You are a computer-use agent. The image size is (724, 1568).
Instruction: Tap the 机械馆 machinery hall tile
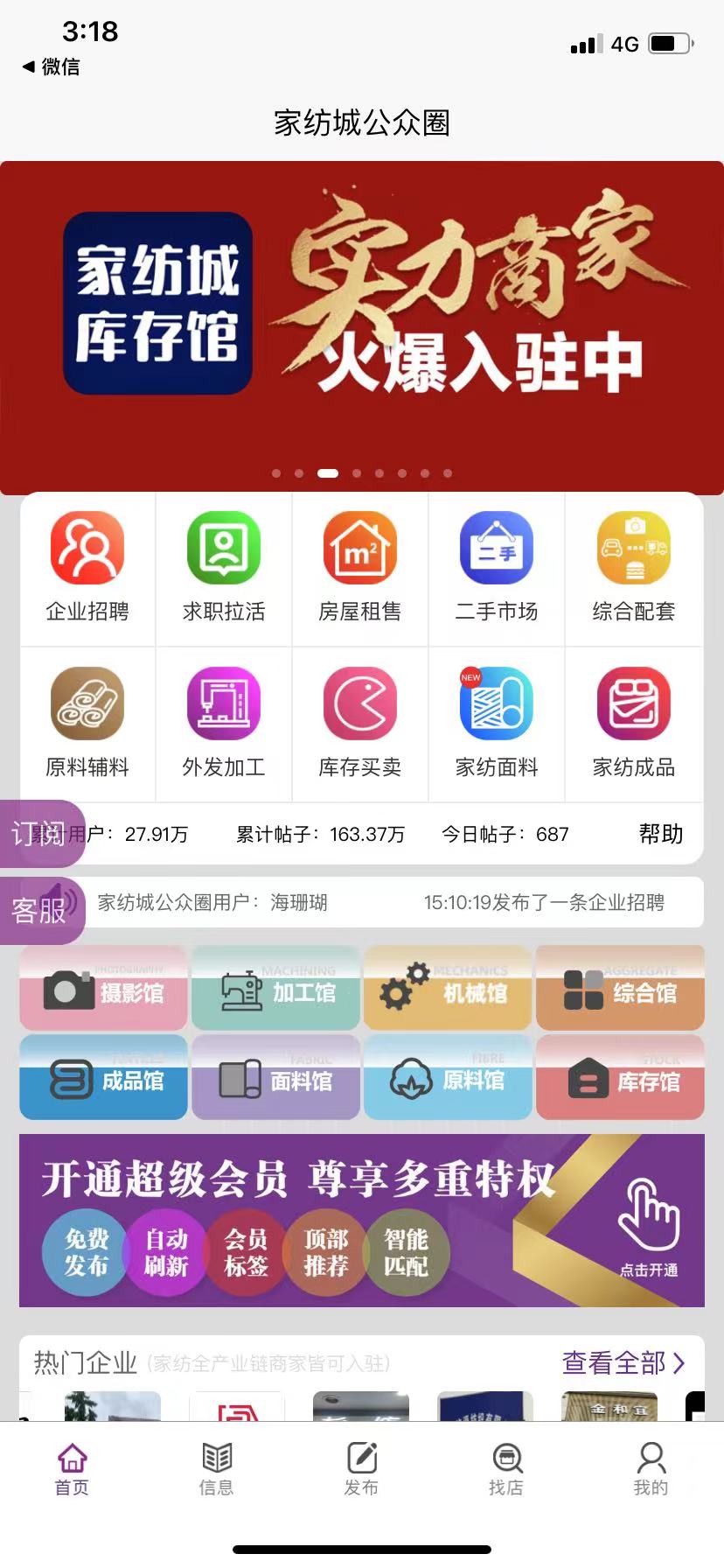(448, 988)
